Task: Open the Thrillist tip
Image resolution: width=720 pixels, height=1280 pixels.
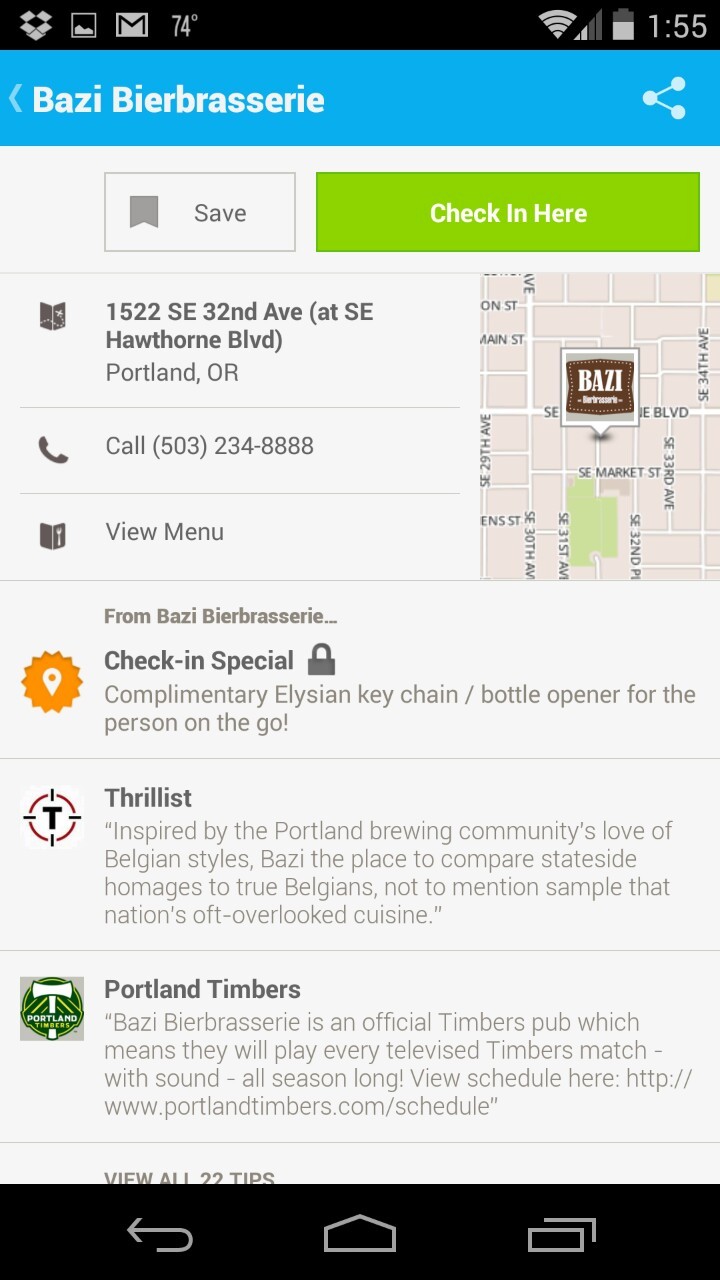Action: tap(360, 856)
